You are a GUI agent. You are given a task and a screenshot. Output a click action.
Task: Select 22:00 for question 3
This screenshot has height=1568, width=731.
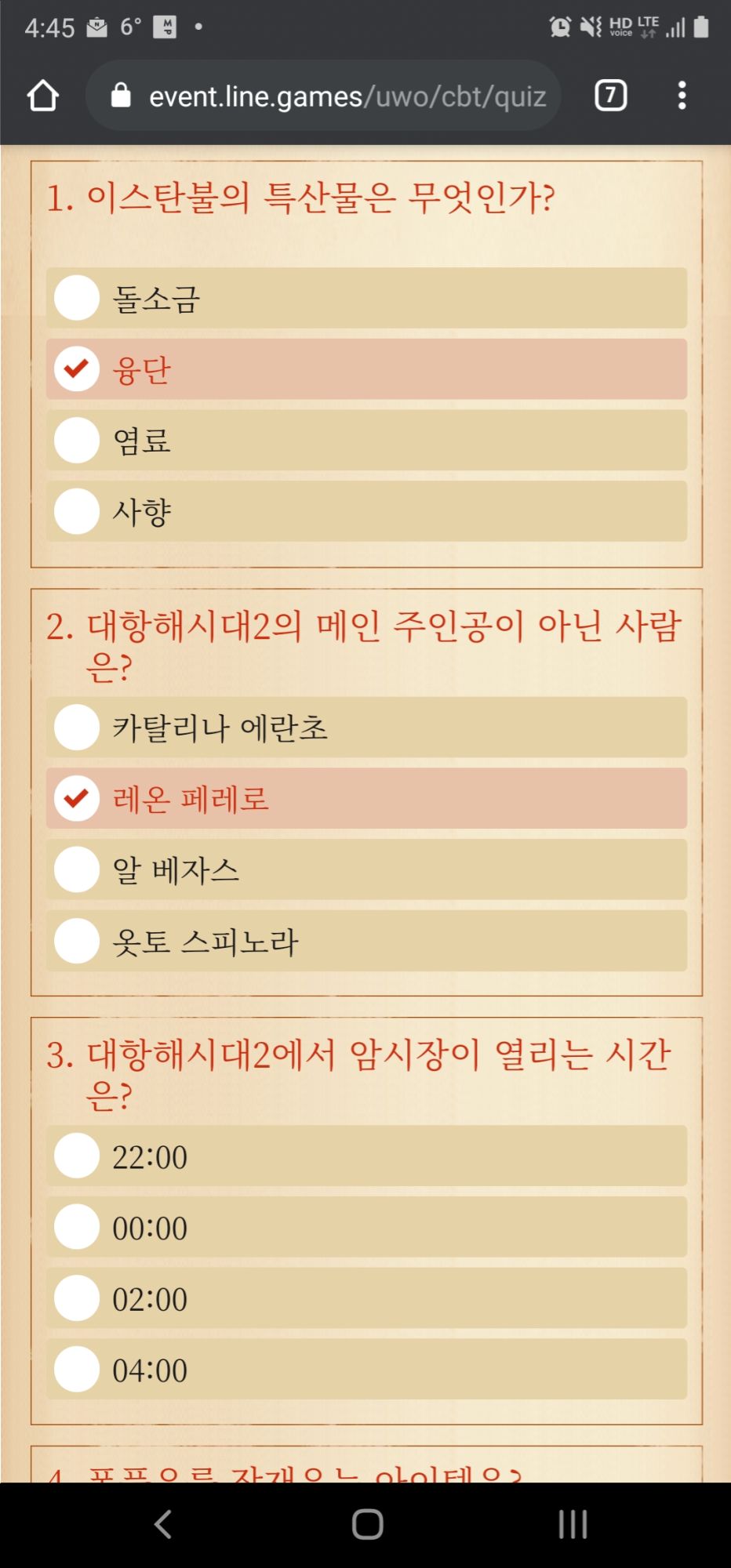click(366, 1156)
